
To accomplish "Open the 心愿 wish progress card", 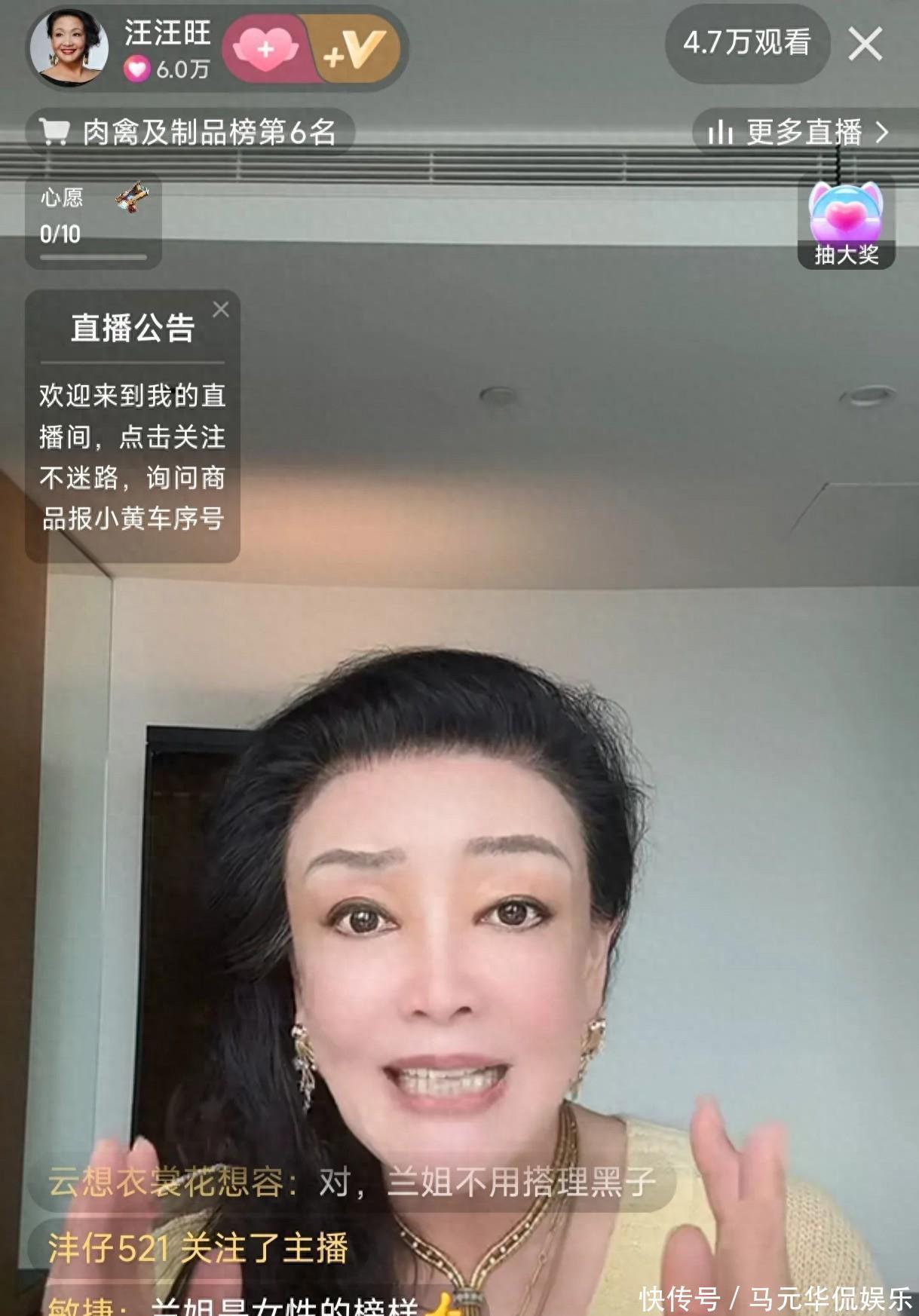I will [93, 220].
